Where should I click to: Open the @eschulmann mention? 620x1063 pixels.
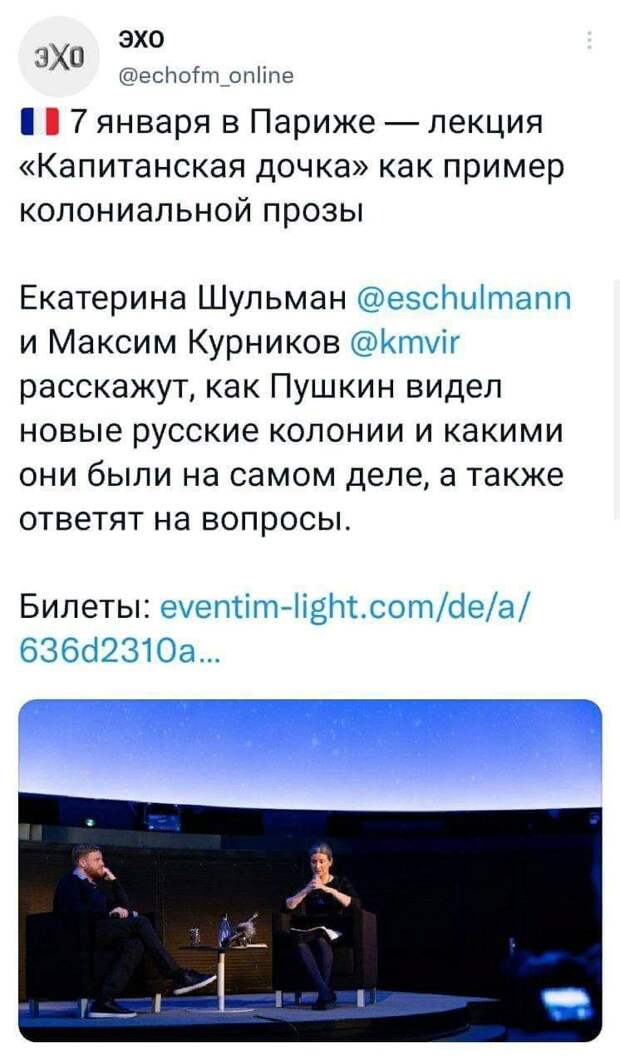(x=463, y=298)
